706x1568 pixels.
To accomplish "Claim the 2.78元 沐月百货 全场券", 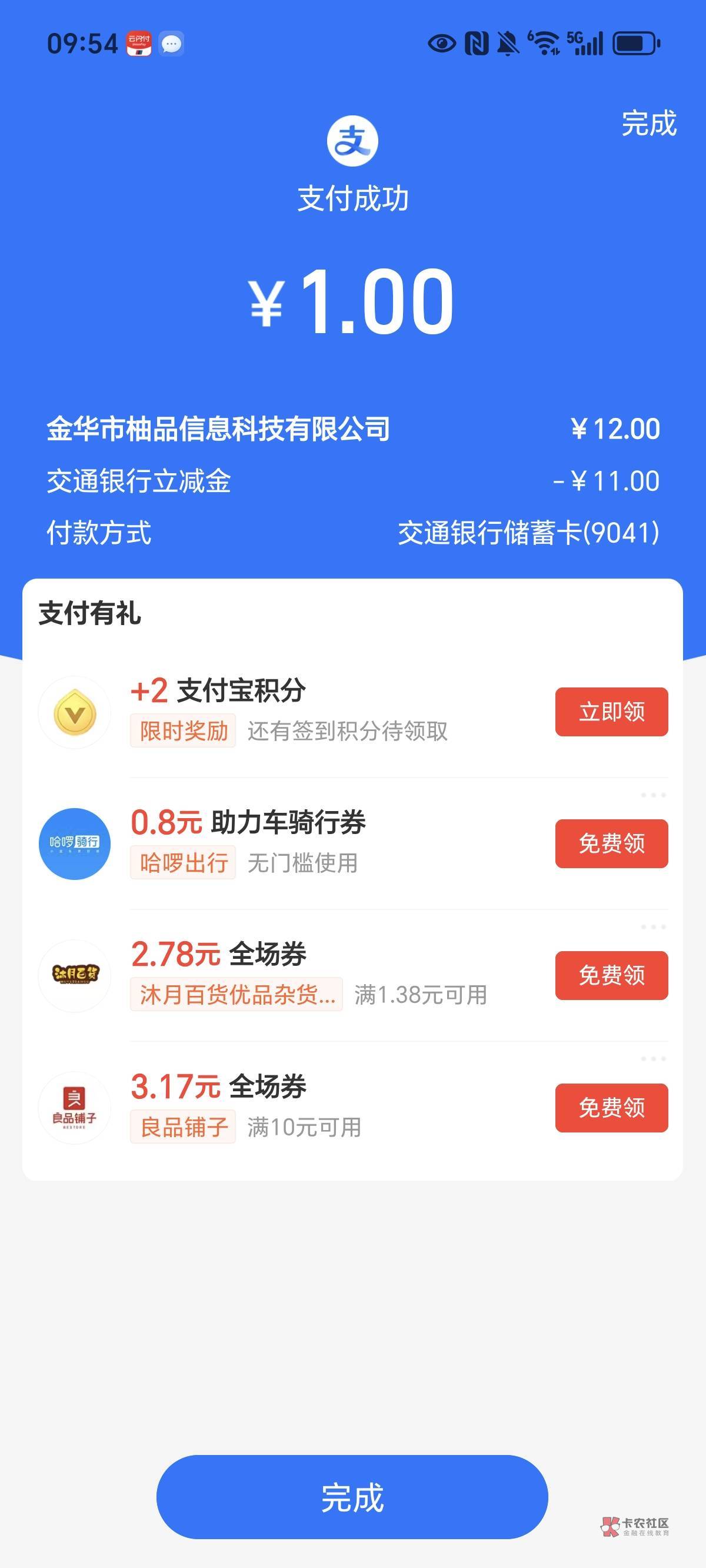I will (611, 975).
